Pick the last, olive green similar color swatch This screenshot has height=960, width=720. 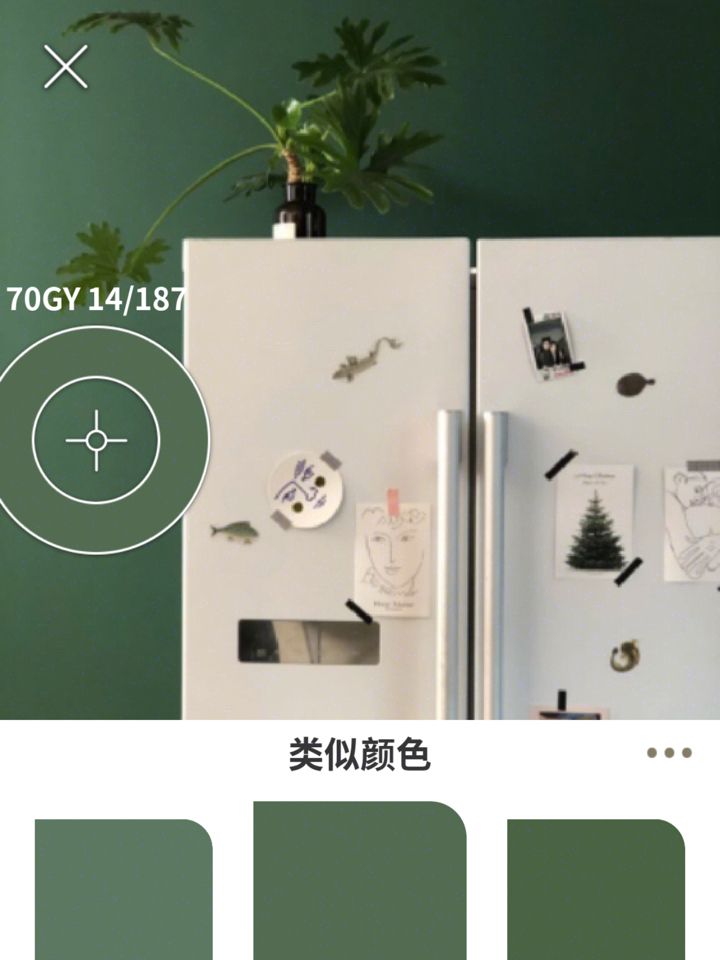(595, 888)
